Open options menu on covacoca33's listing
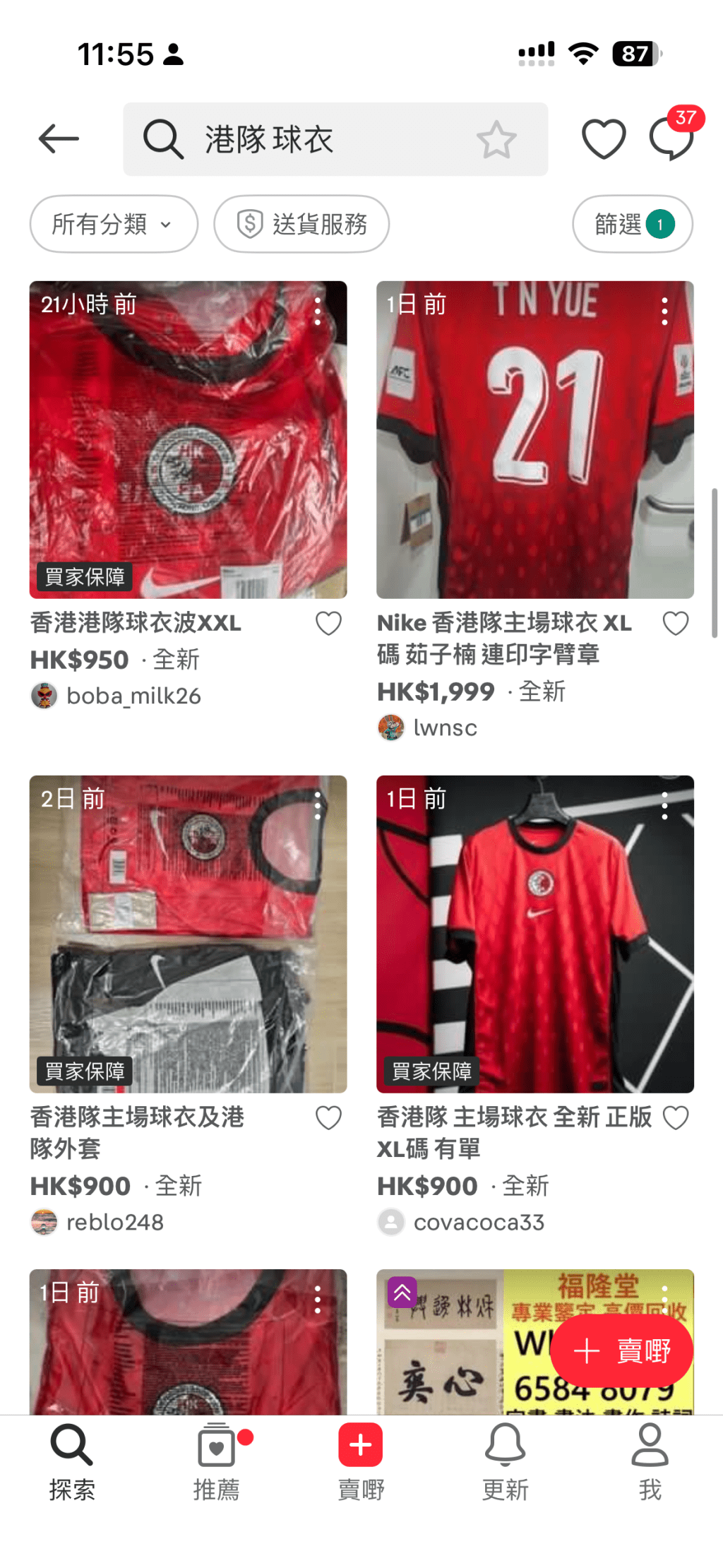The width and height of the screenshot is (723, 1568). coord(663,804)
